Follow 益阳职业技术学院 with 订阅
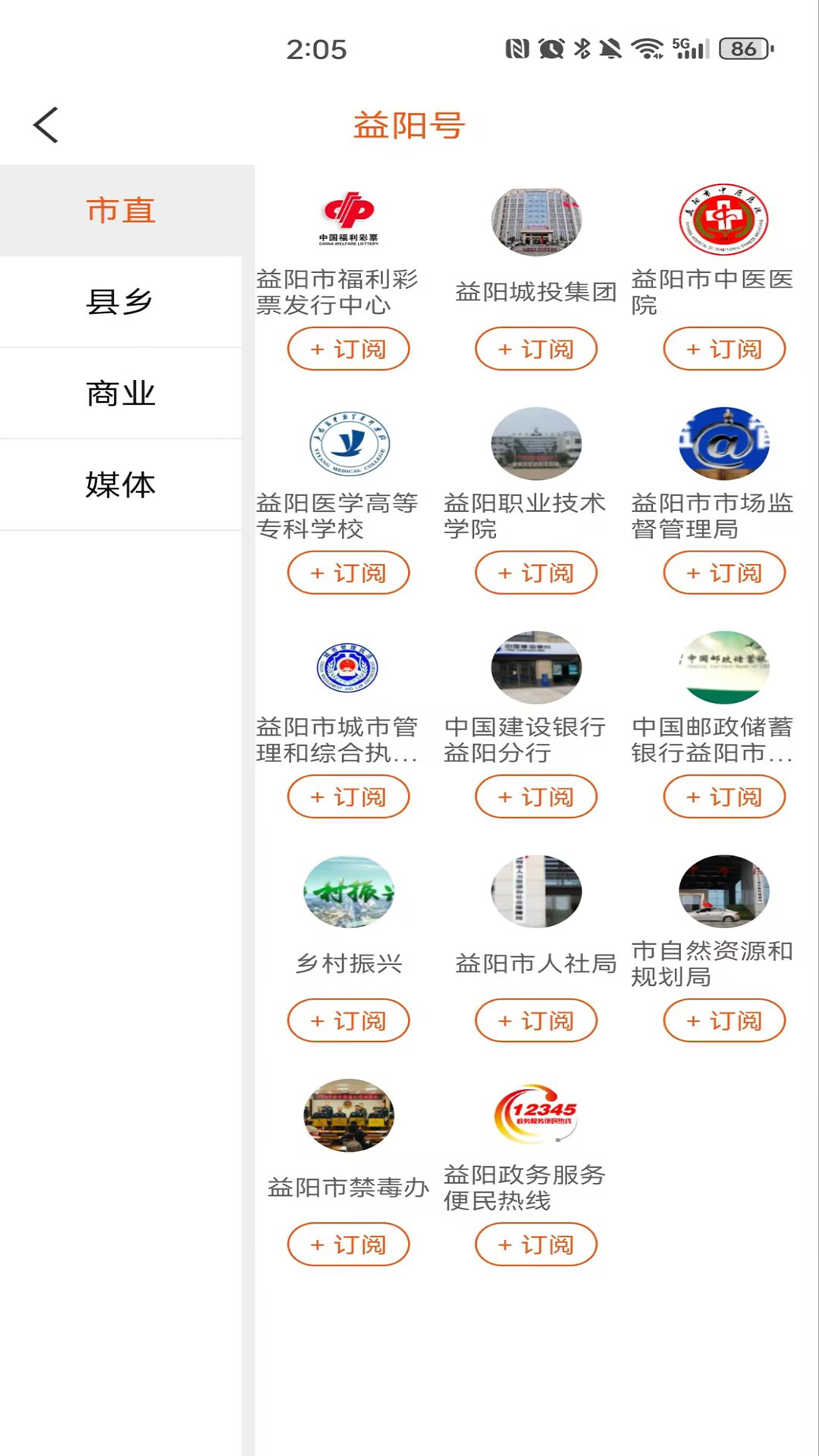 (x=536, y=573)
